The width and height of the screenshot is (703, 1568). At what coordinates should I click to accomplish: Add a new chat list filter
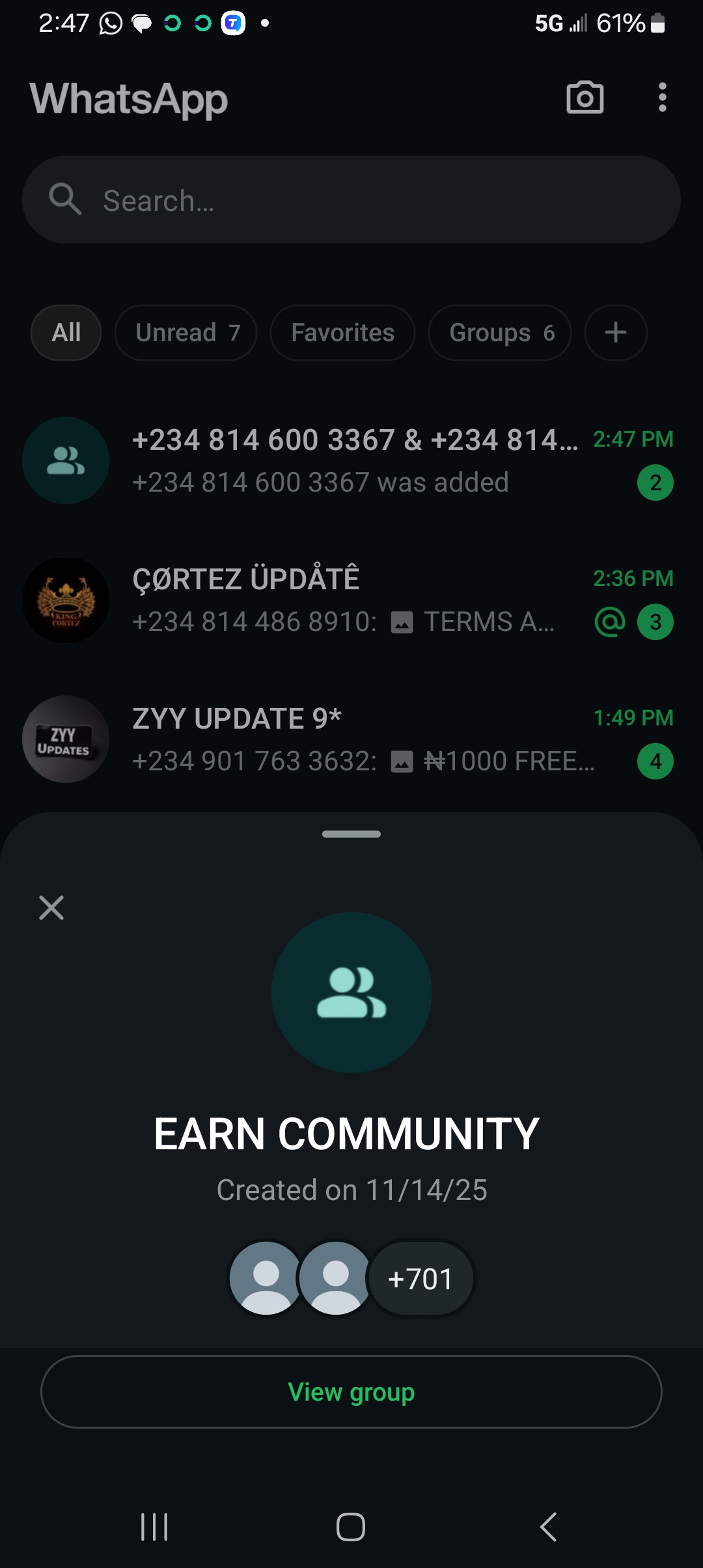[615, 333]
